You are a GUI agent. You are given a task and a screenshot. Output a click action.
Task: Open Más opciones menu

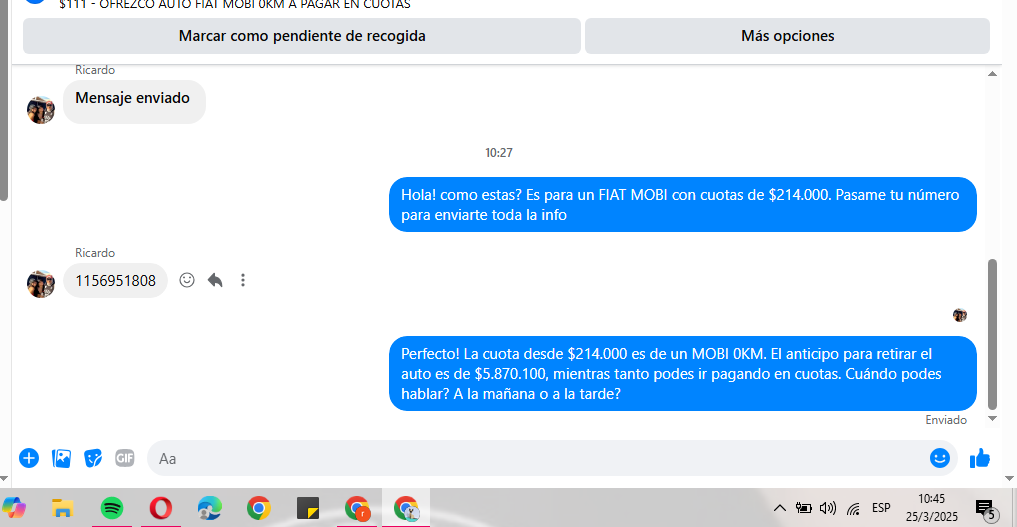787,36
